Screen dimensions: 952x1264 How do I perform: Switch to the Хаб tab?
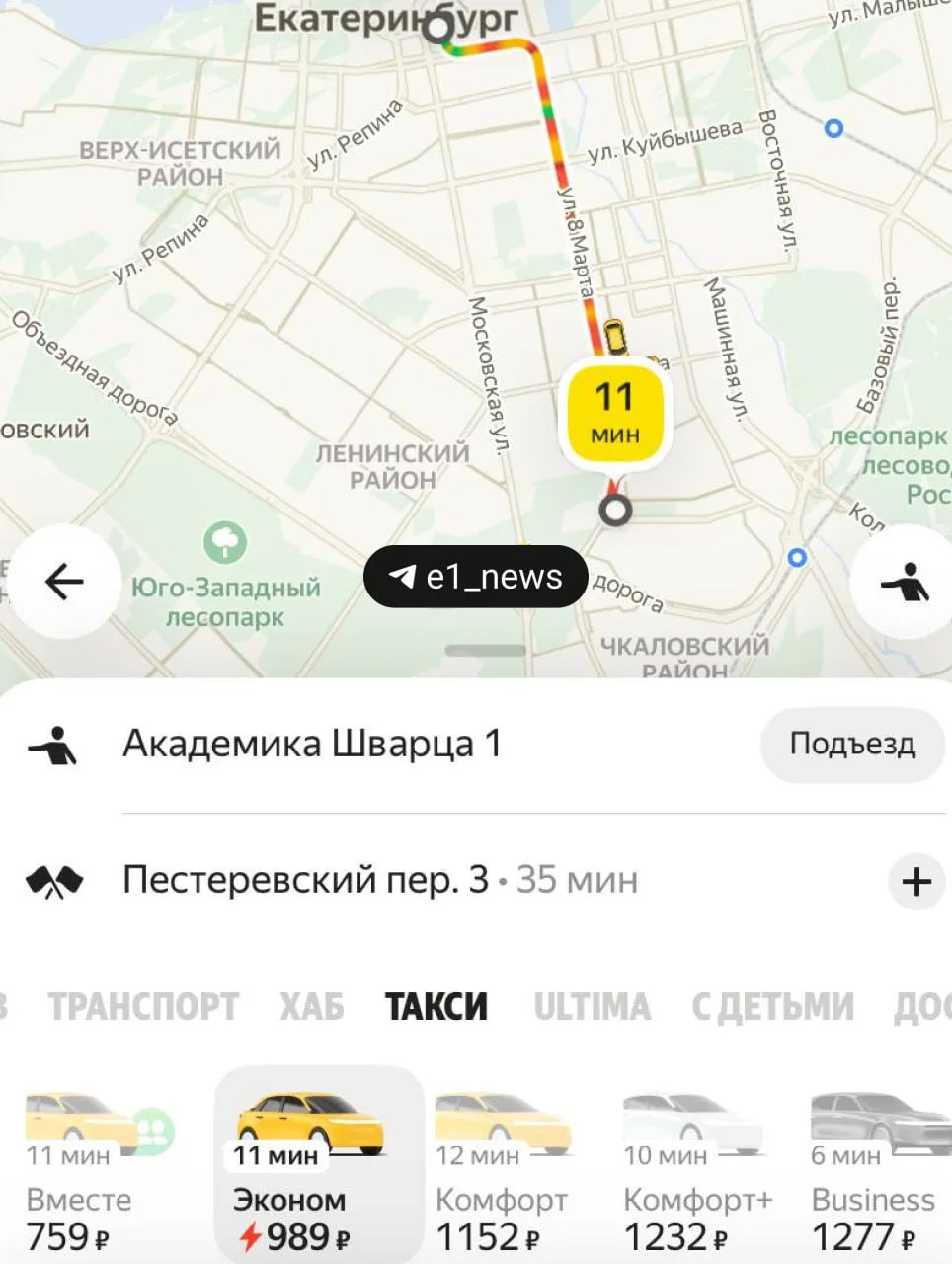[311, 1006]
